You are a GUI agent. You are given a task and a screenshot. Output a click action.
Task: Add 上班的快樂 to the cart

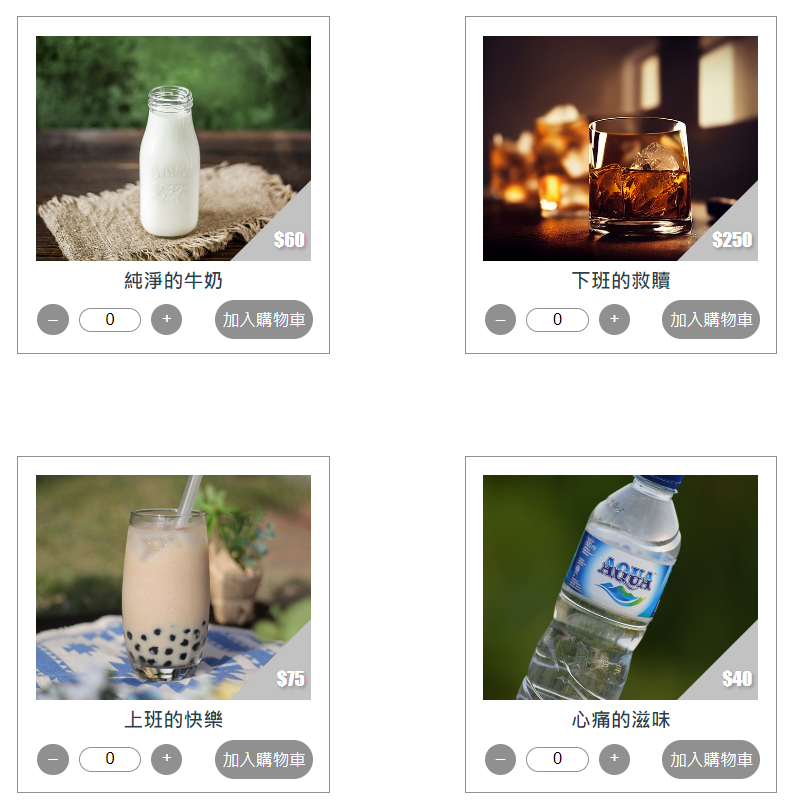264,759
